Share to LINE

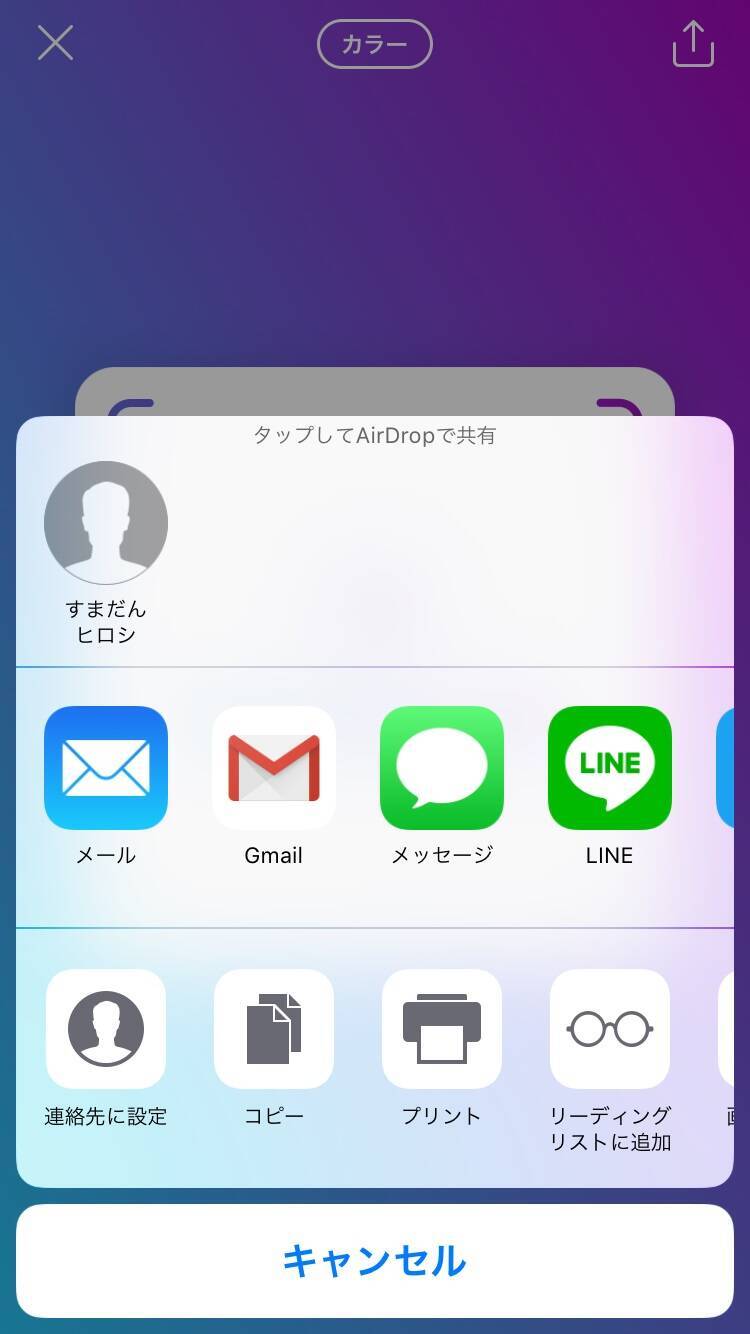(x=610, y=768)
